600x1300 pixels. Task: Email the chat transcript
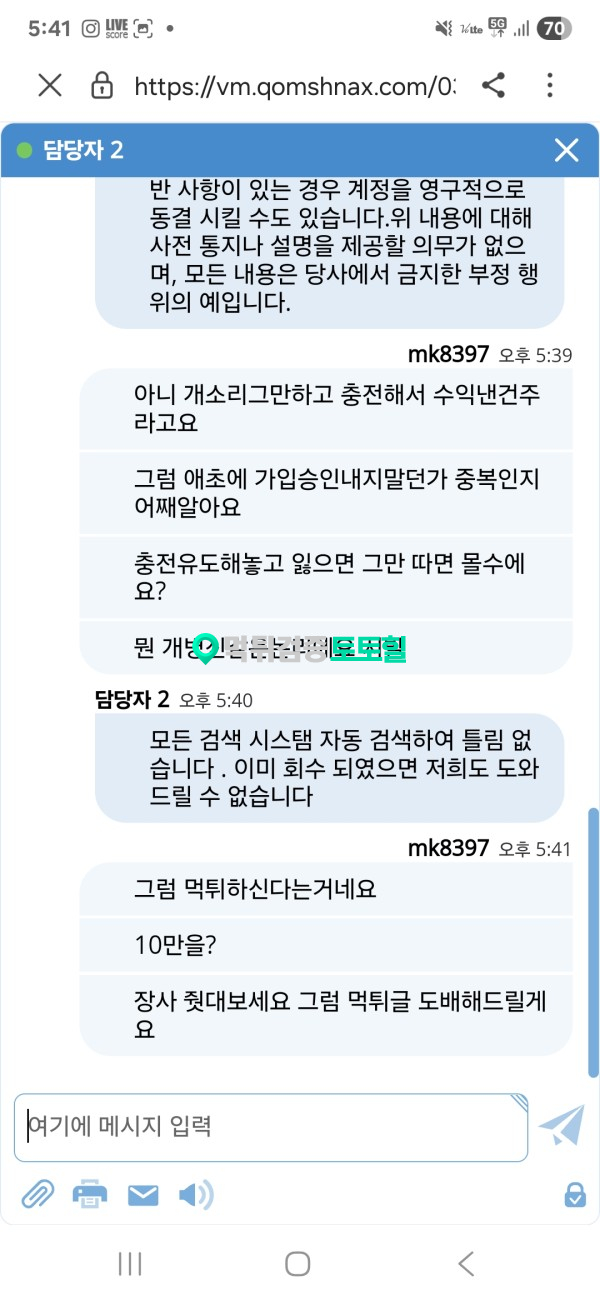(143, 1194)
